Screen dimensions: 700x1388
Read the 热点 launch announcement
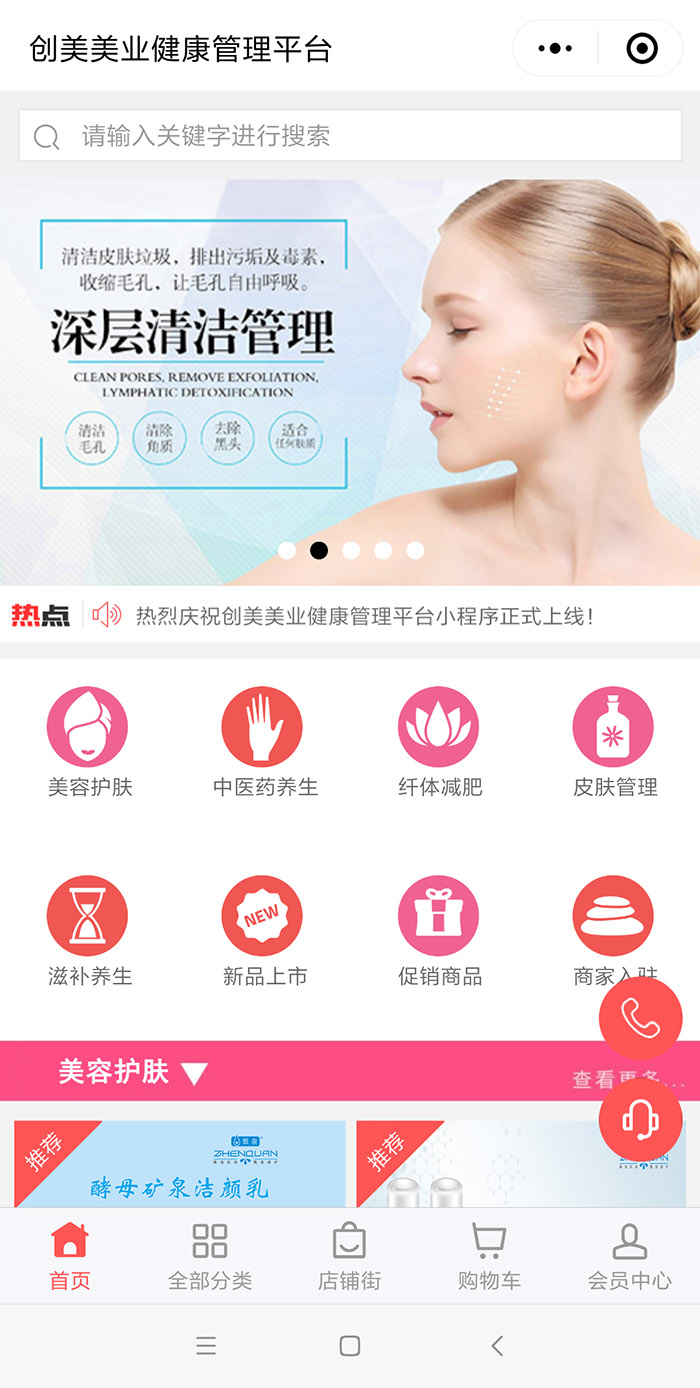[x=365, y=616]
